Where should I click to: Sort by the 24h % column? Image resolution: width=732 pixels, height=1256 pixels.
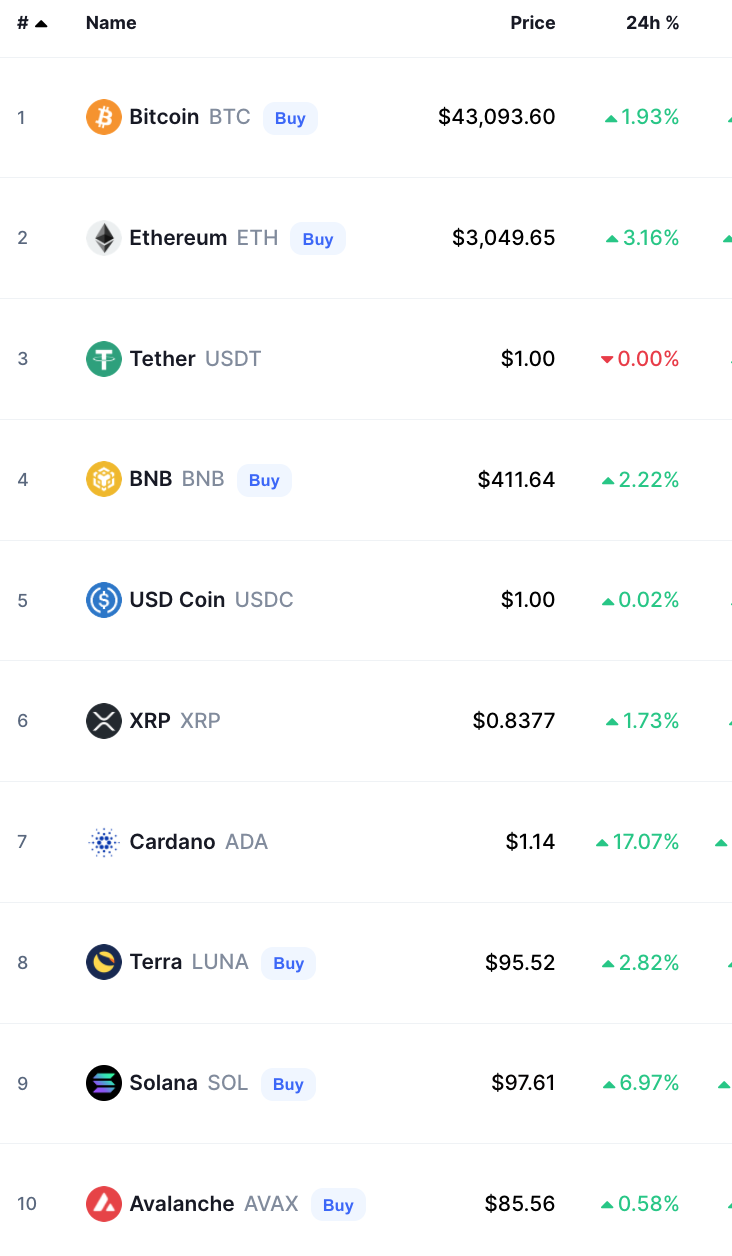pos(653,23)
